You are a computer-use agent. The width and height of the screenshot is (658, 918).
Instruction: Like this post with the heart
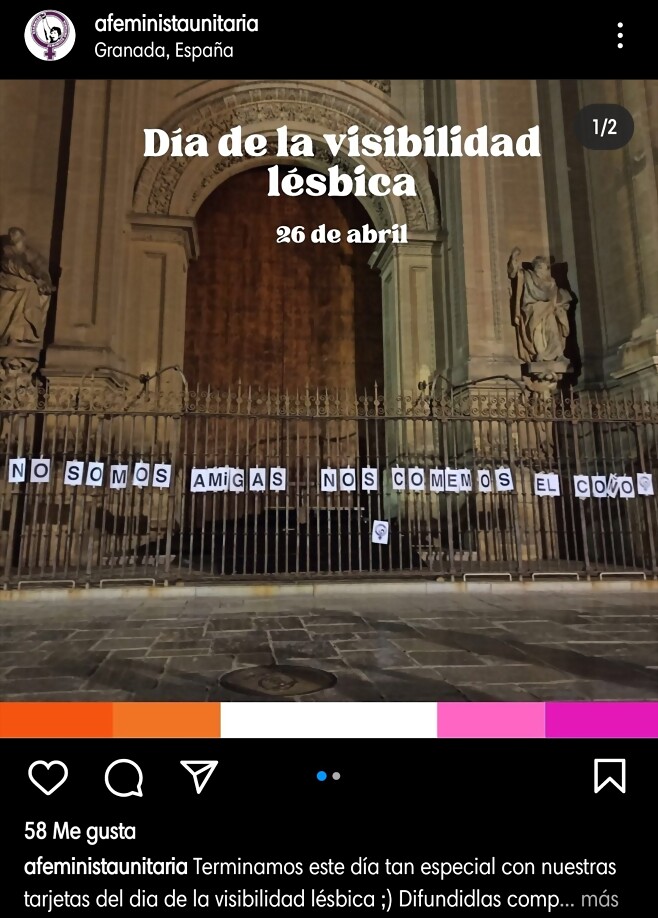[x=47, y=777]
